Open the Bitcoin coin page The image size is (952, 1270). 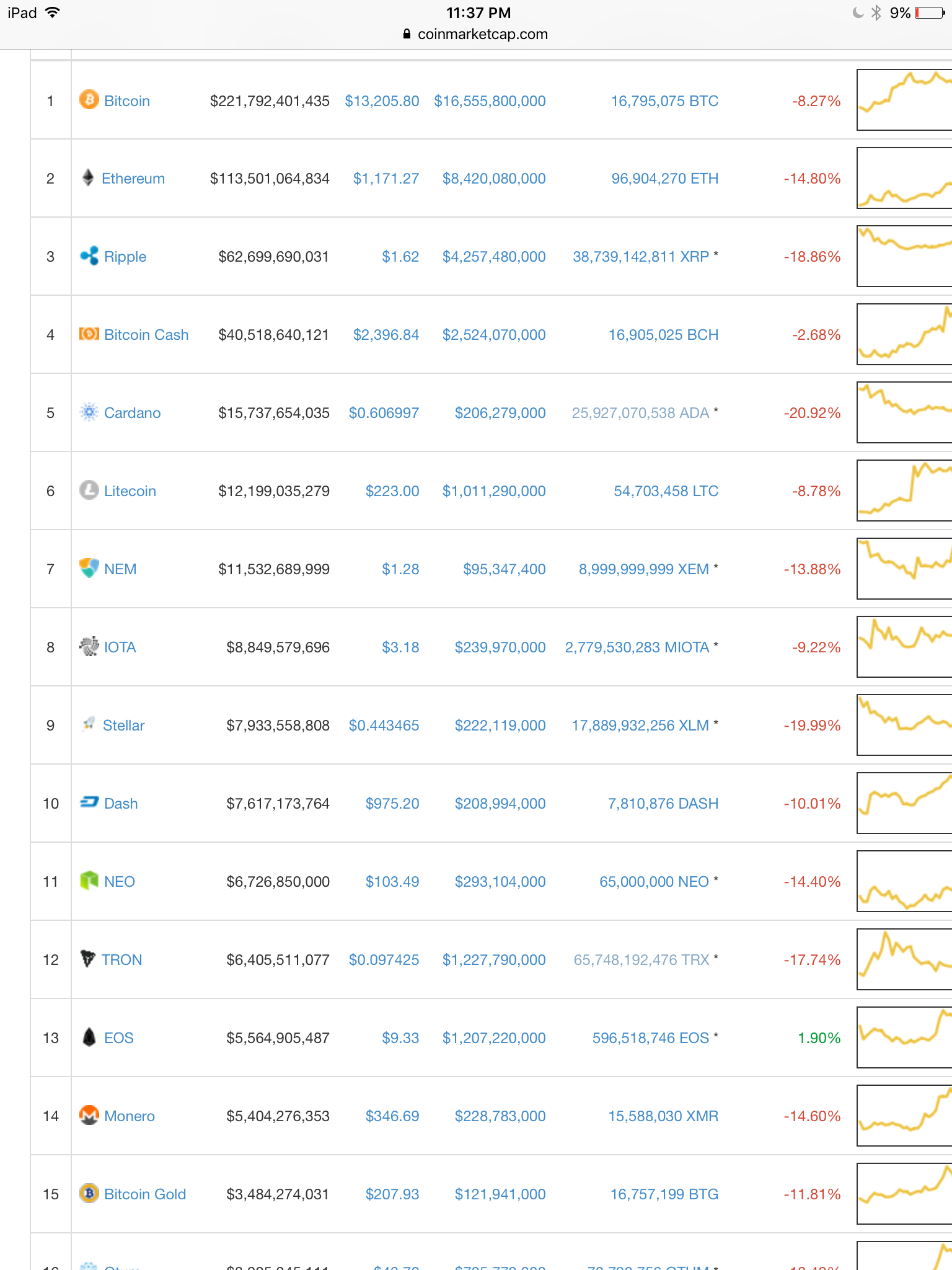click(126, 101)
